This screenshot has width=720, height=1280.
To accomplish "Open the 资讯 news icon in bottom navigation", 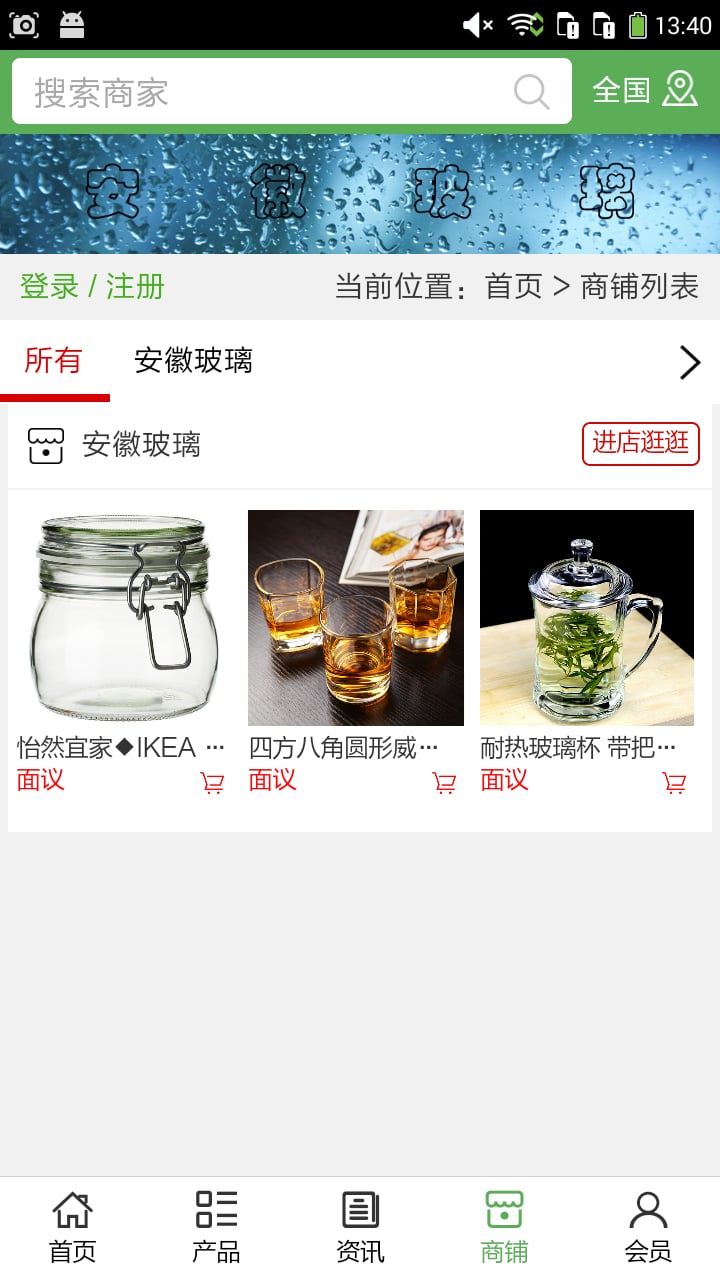I will click(x=360, y=1222).
